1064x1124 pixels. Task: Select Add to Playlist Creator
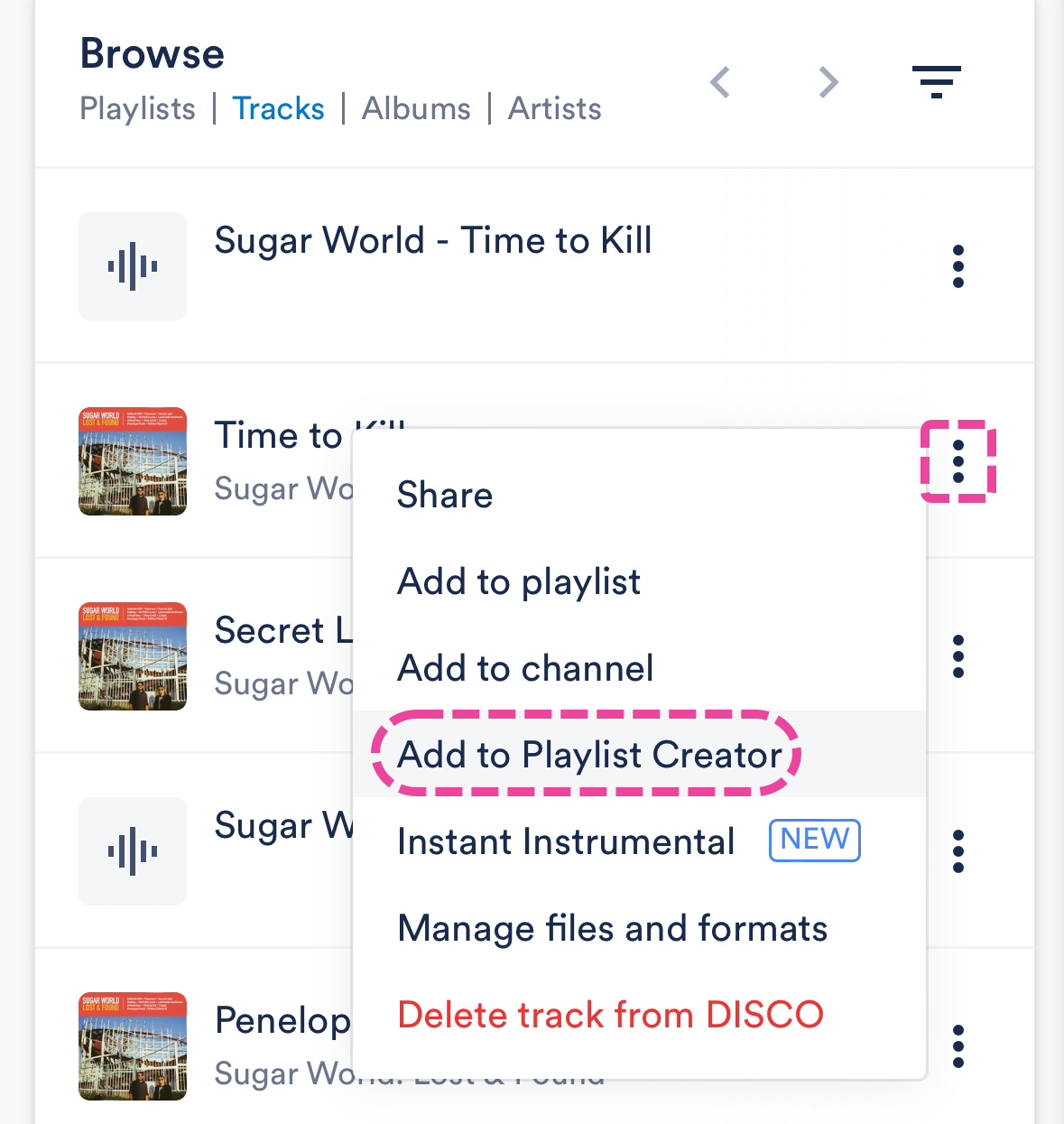(589, 755)
